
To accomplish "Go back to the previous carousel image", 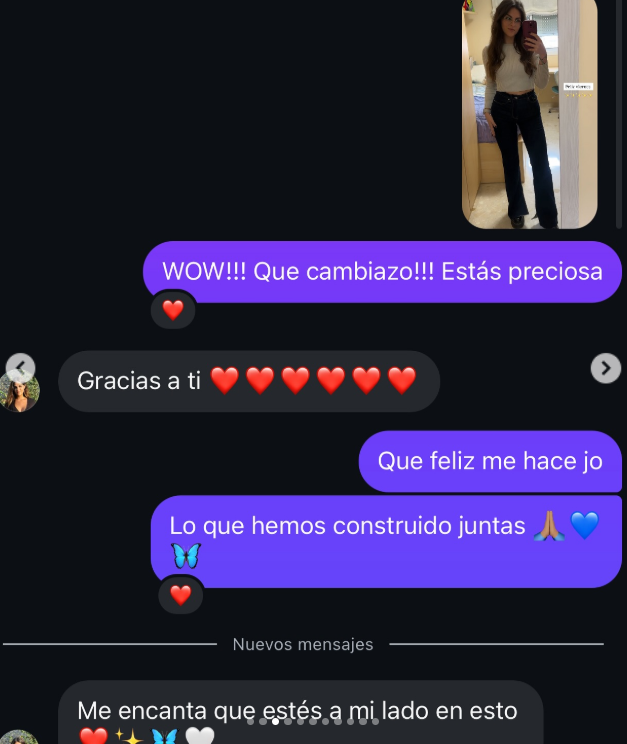I will coord(20,367).
